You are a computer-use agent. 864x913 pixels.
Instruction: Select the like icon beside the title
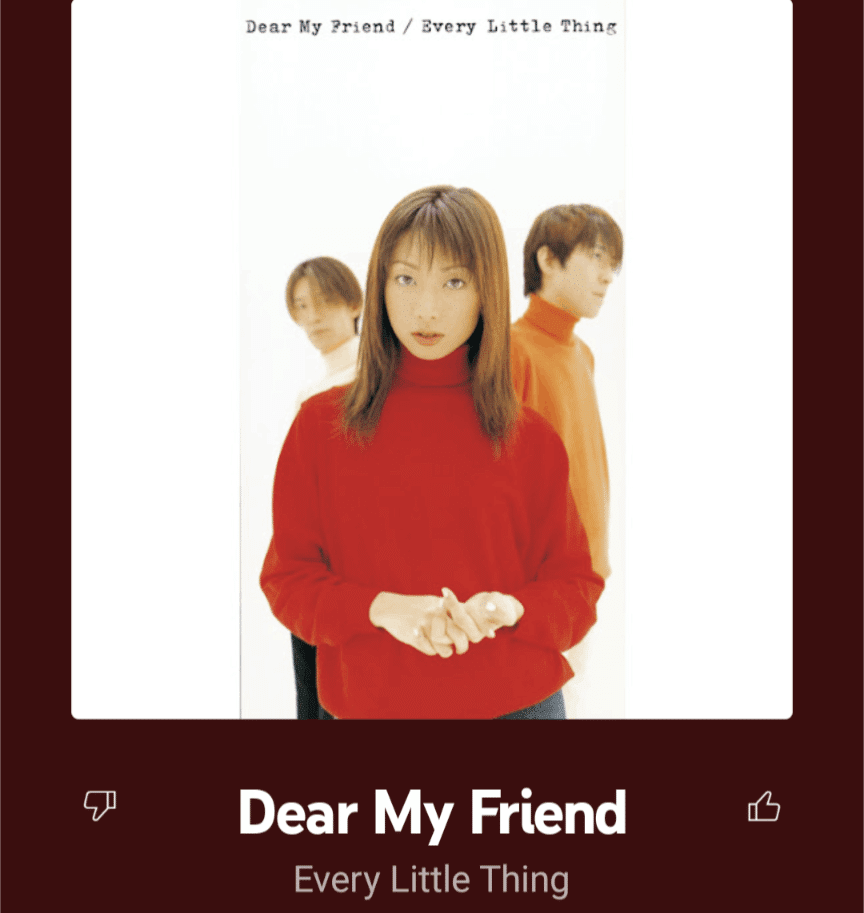(766, 806)
